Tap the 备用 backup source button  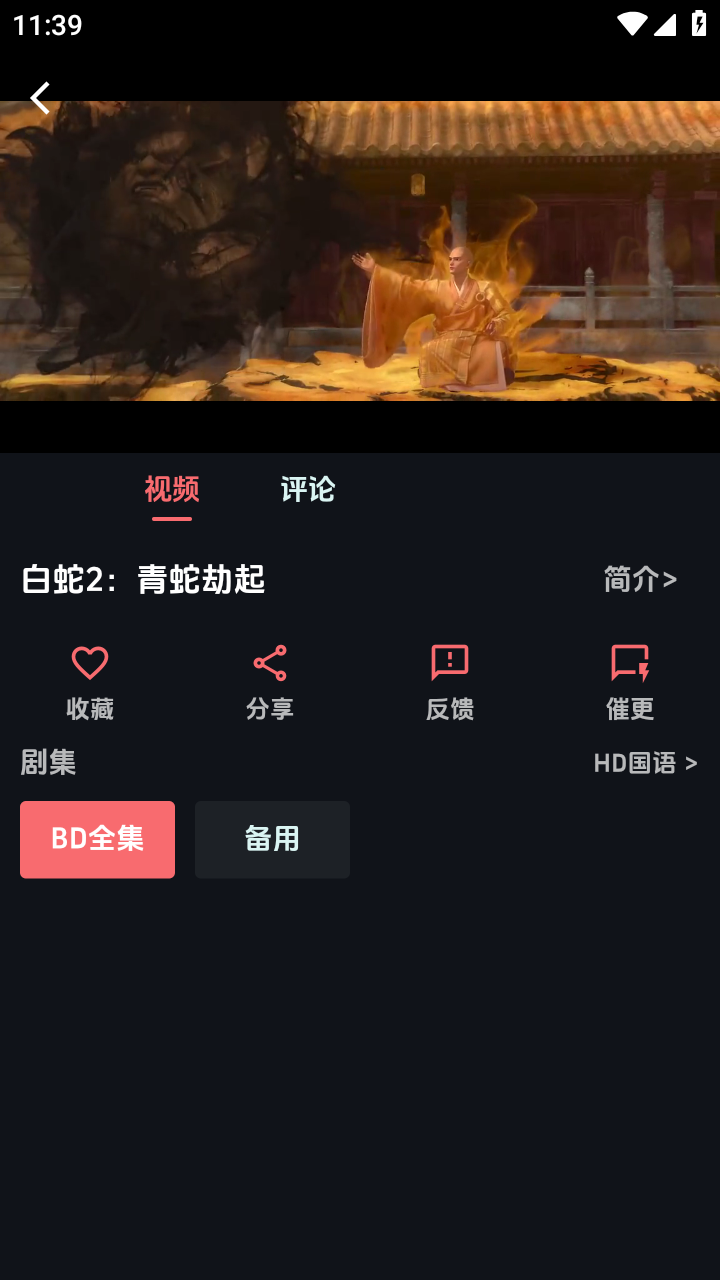(x=272, y=839)
